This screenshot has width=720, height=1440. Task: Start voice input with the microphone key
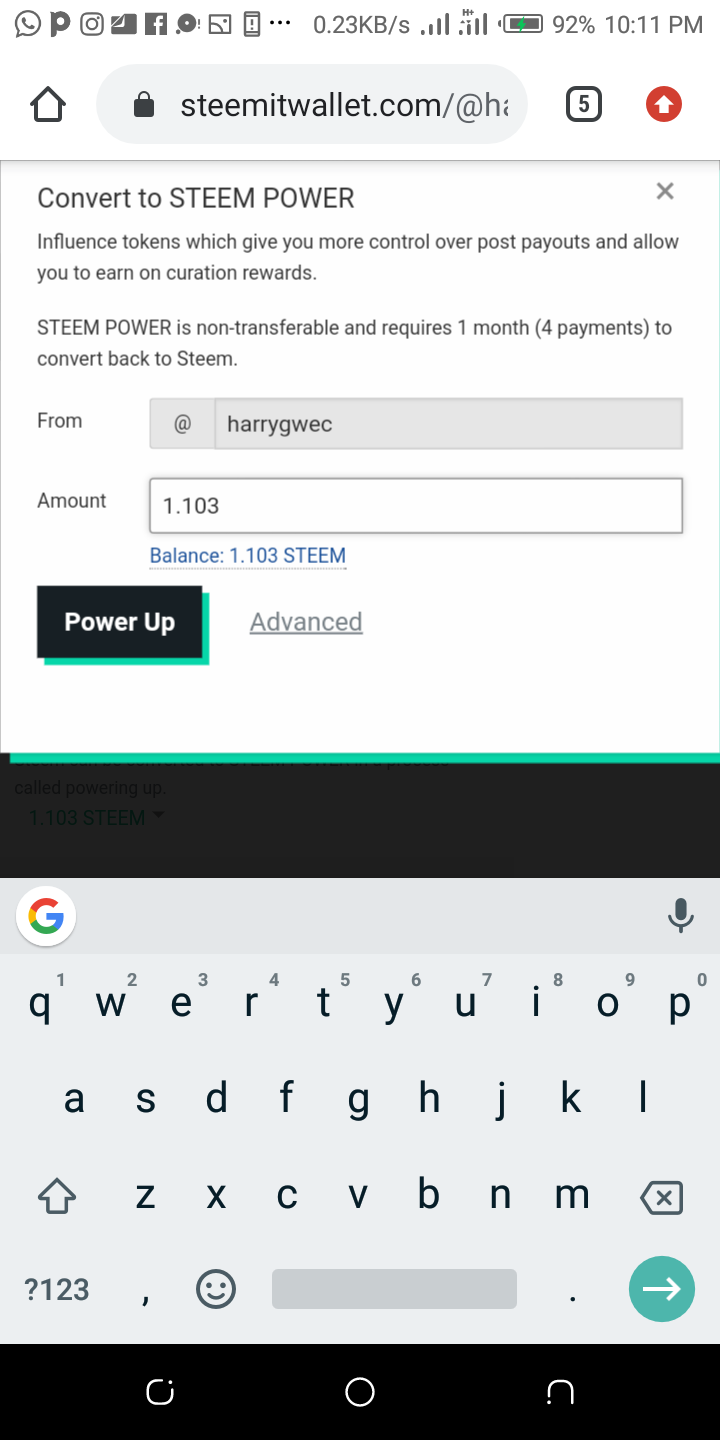coord(680,915)
